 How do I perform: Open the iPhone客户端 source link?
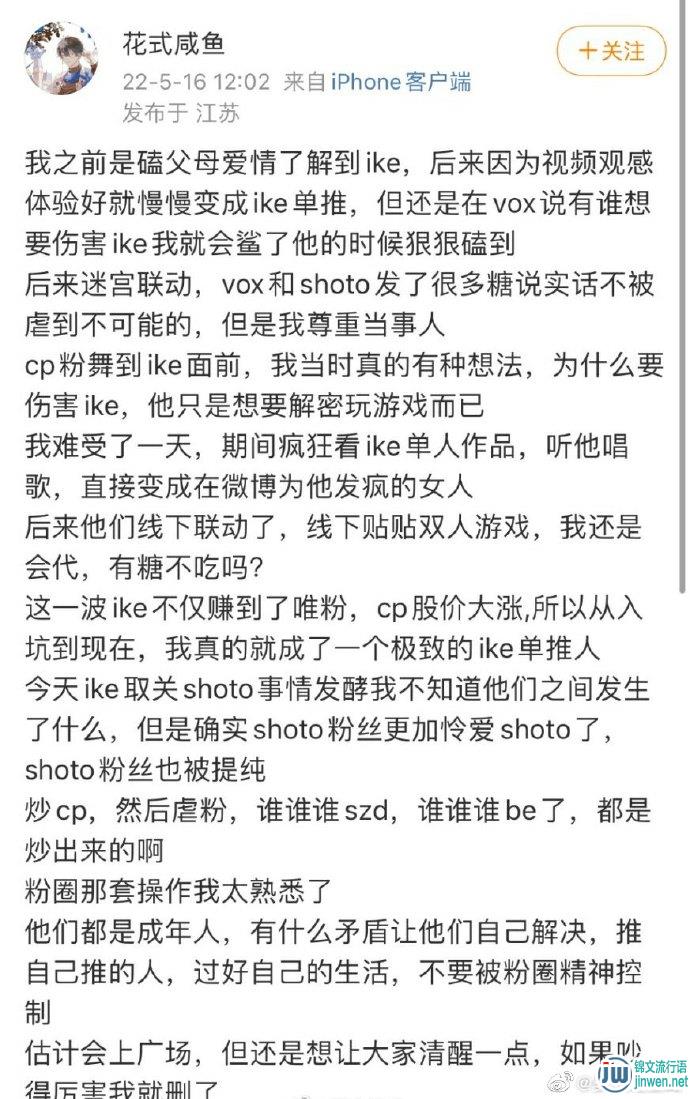point(400,82)
